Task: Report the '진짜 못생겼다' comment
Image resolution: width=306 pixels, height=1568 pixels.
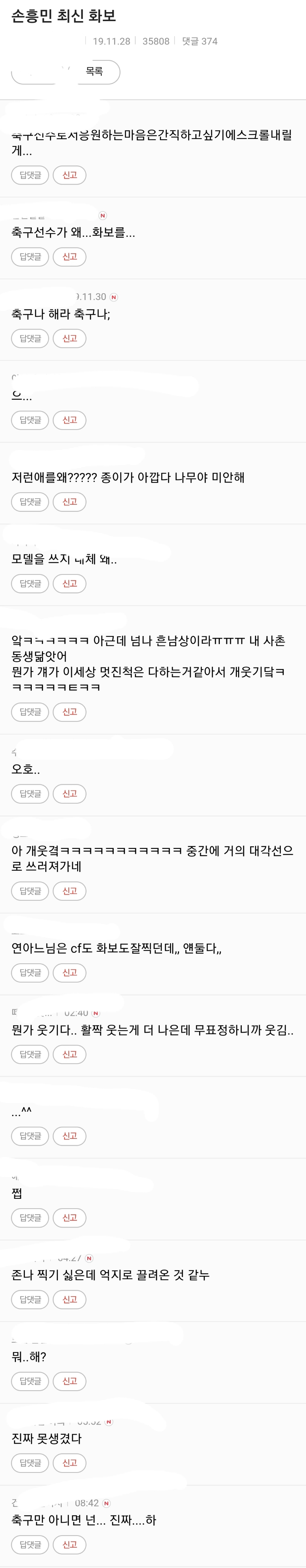Action: click(70, 1463)
